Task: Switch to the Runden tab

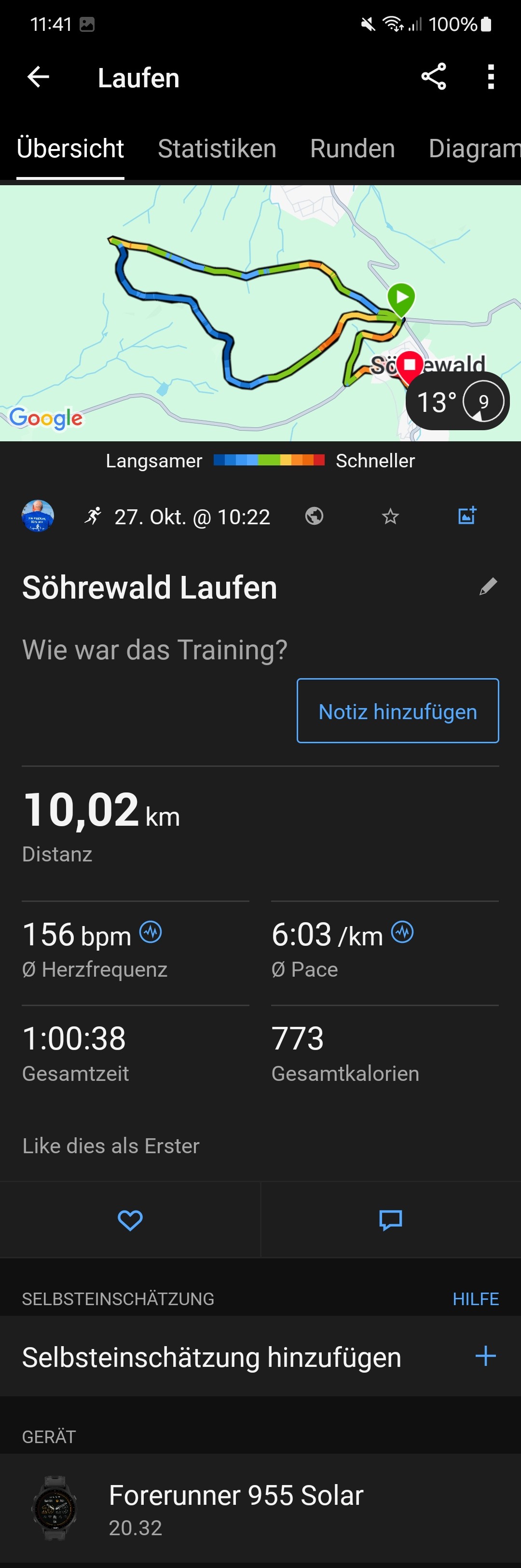Action: click(x=353, y=149)
